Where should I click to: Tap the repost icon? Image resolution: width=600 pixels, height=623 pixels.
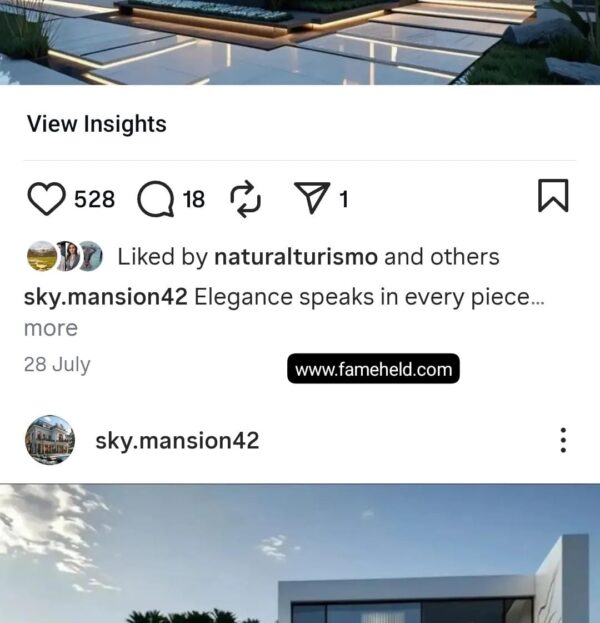tap(245, 199)
